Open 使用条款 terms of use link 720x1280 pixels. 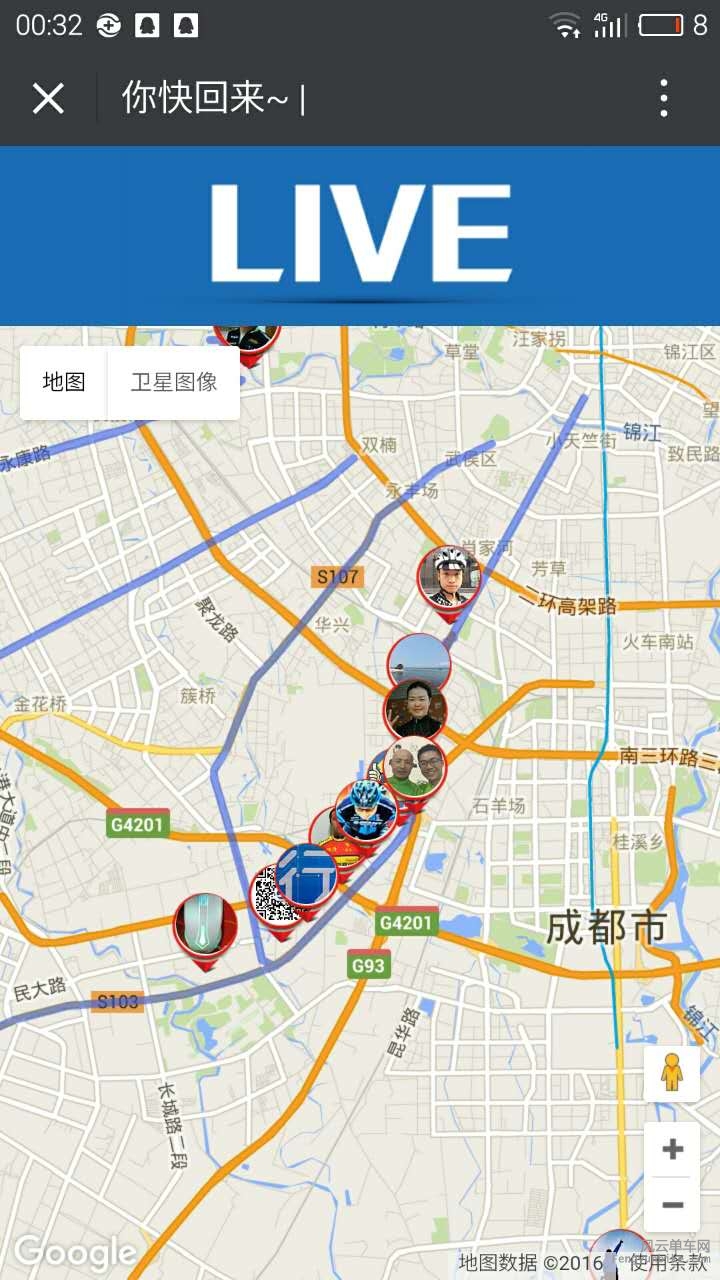pyautogui.click(x=668, y=1262)
